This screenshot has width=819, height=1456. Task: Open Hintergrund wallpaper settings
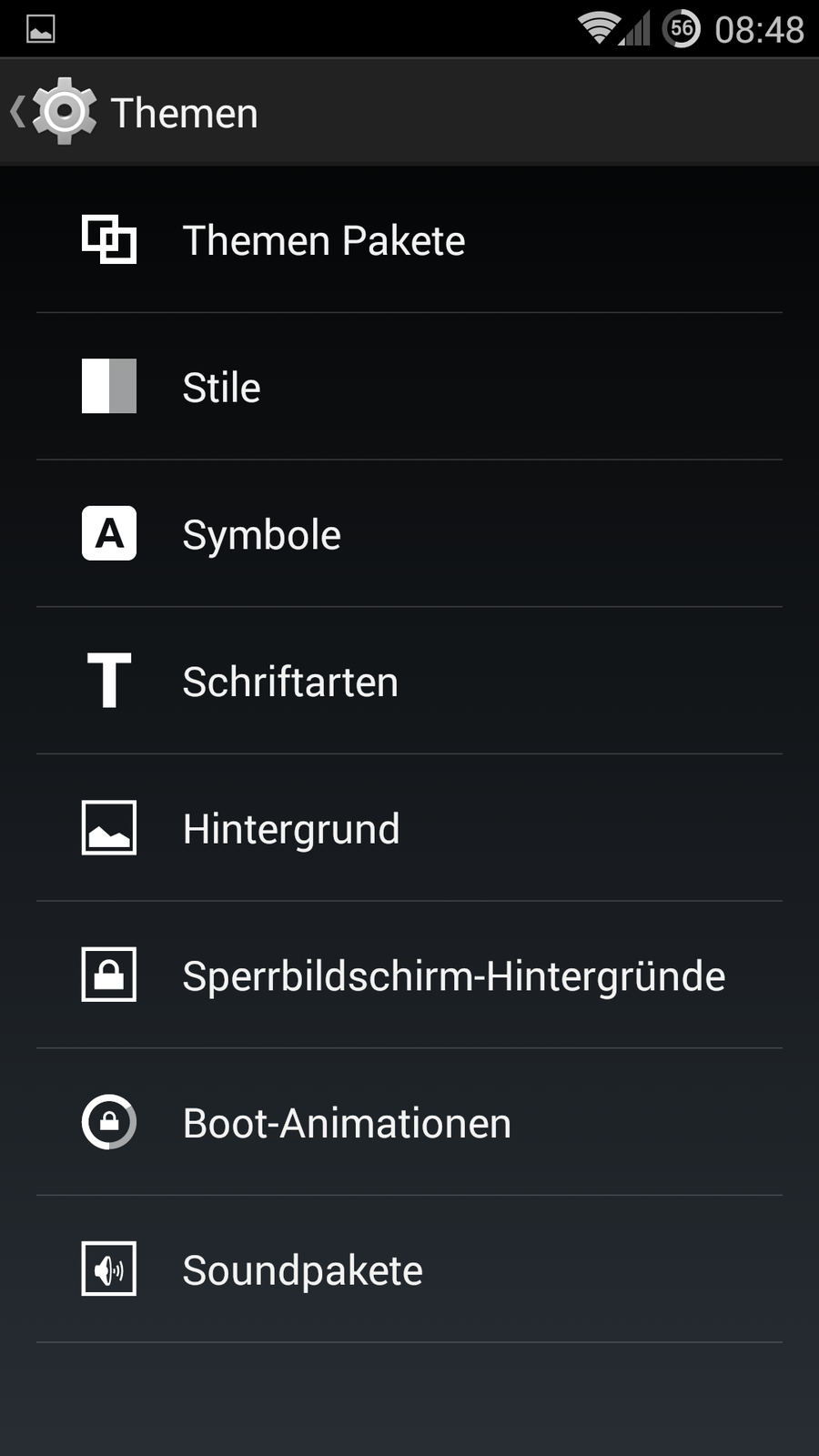click(291, 829)
